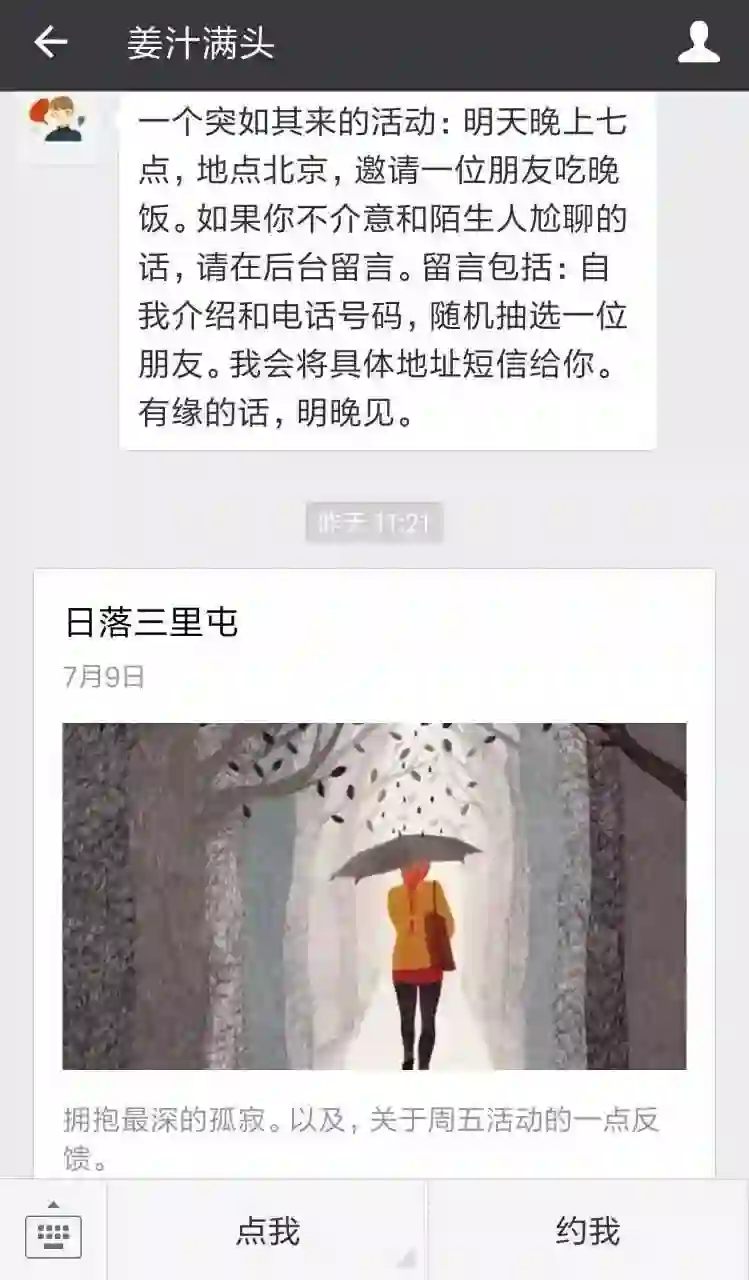Open the 约我 menu
This screenshot has width=749, height=1280.
588,1231
